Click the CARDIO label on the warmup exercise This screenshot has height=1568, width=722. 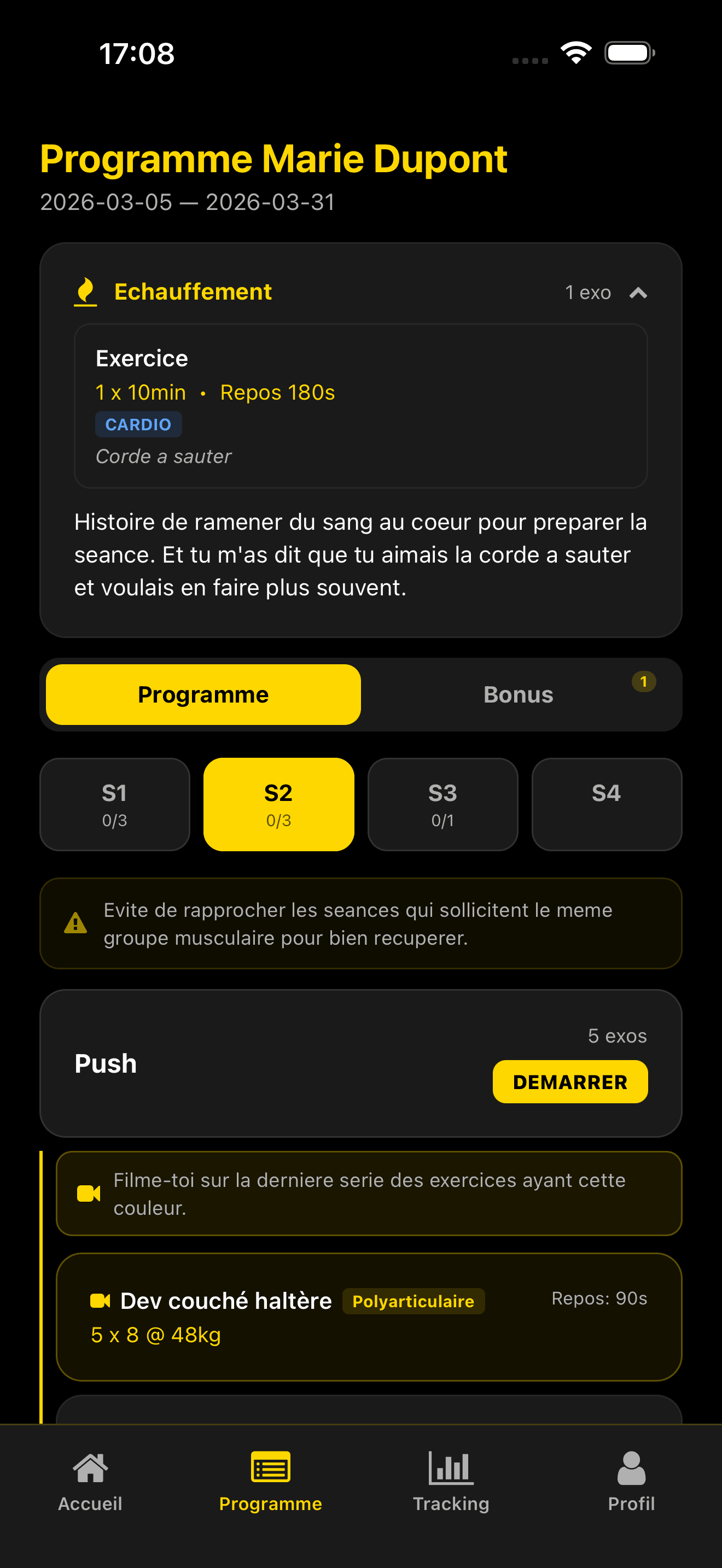[139, 424]
